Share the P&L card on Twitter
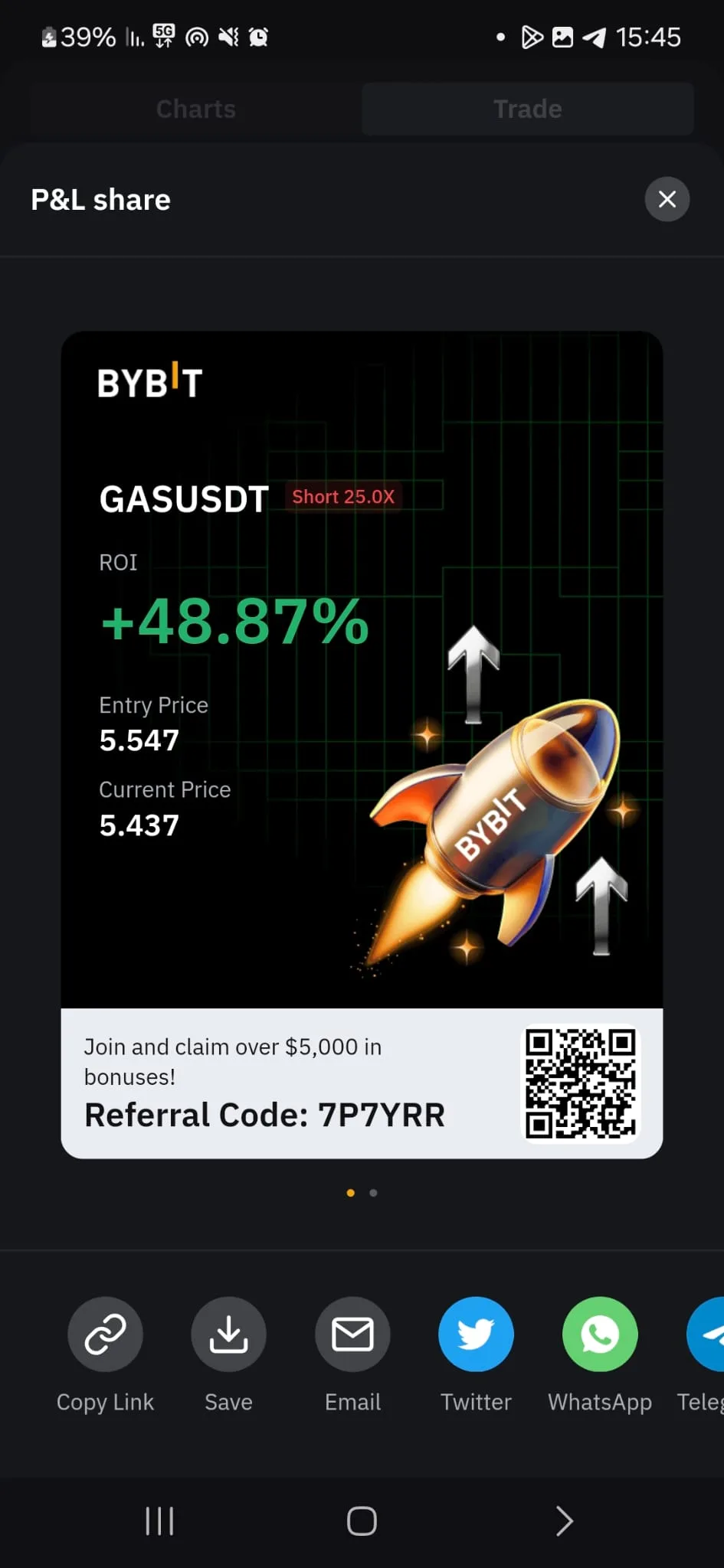 (476, 1334)
